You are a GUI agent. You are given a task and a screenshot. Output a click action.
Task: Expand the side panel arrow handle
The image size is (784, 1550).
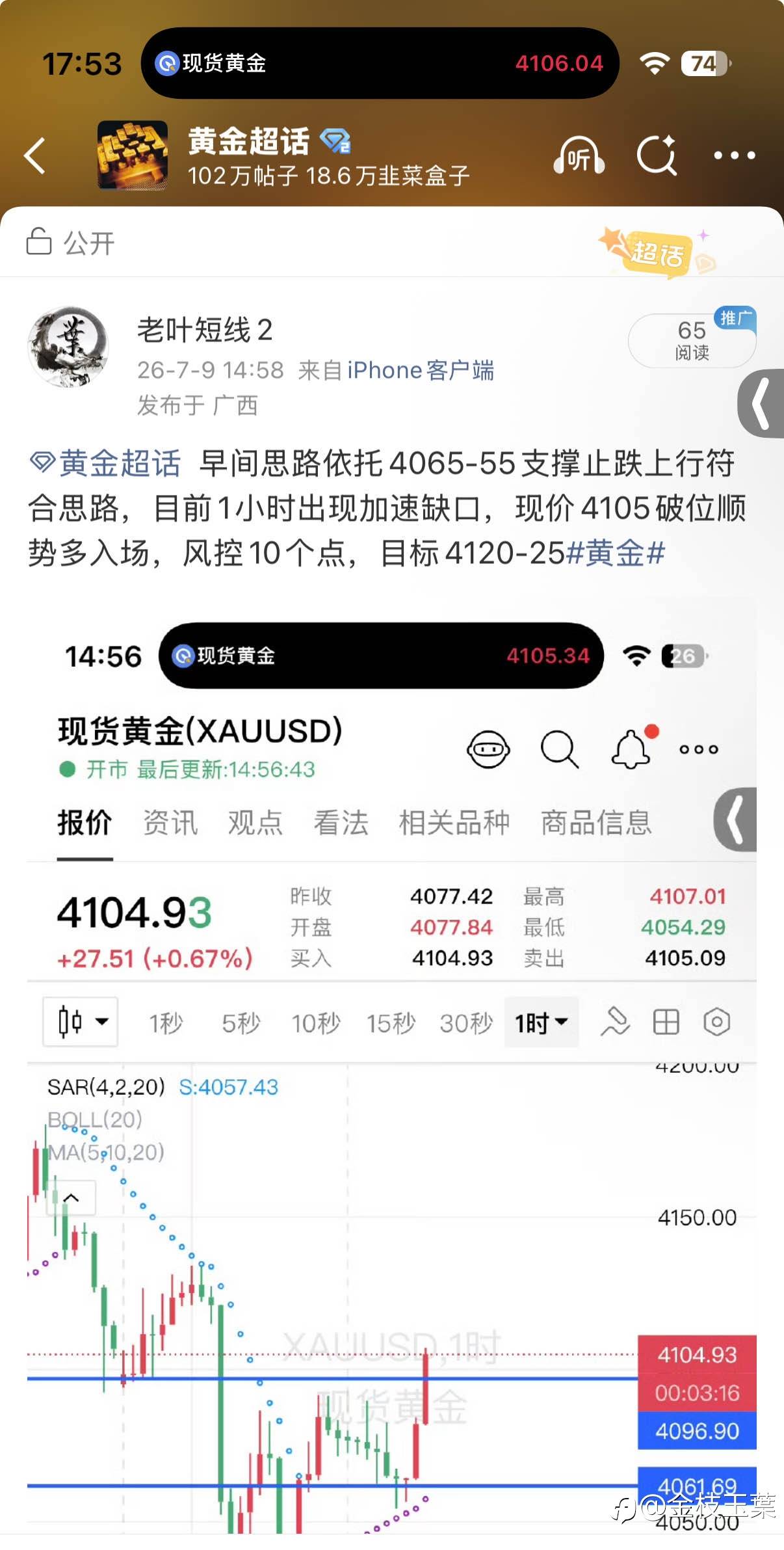click(x=761, y=404)
